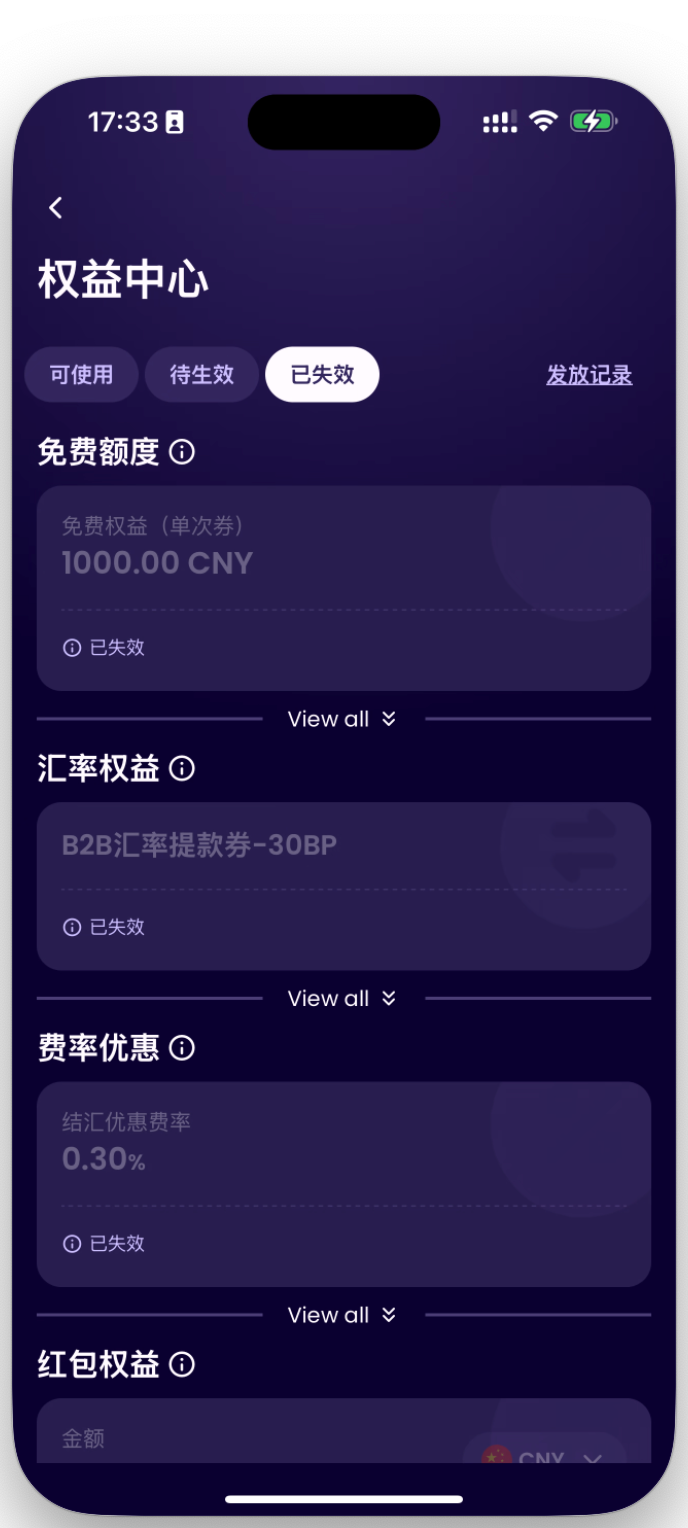Select the 已失效 tab
This screenshot has width=688, height=1528.
coord(322,375)
